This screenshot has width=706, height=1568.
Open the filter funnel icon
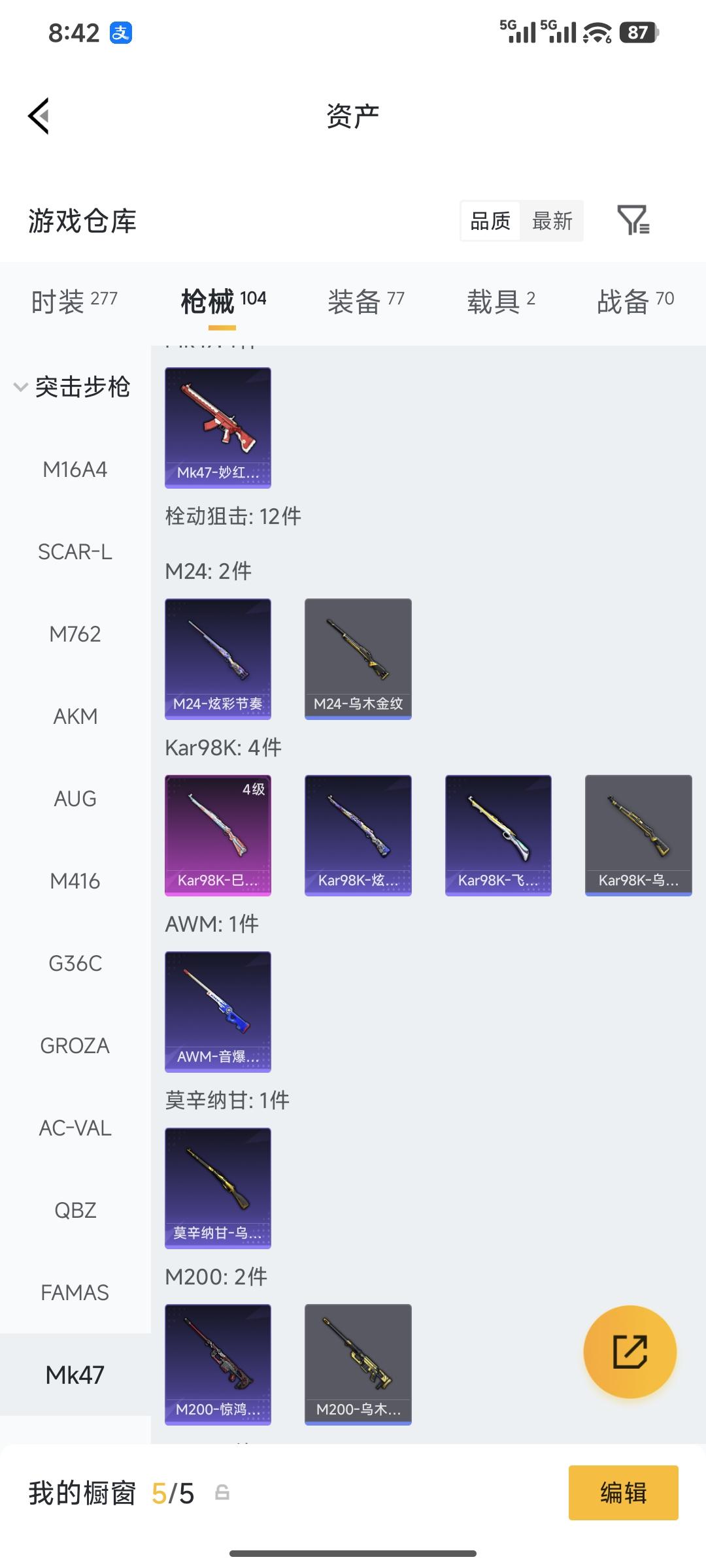(x=635, y=221)
